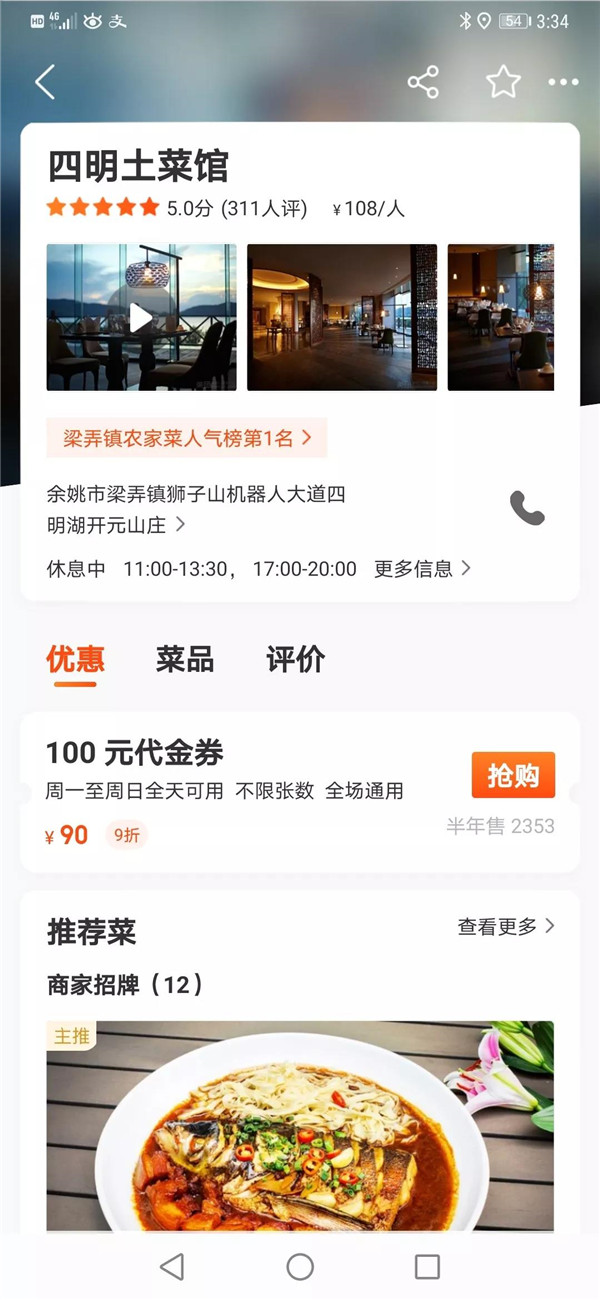Tap 查看更多 for recommended dishes
The width and height of the screenshot is (600, 1300).
coord(505,927)
